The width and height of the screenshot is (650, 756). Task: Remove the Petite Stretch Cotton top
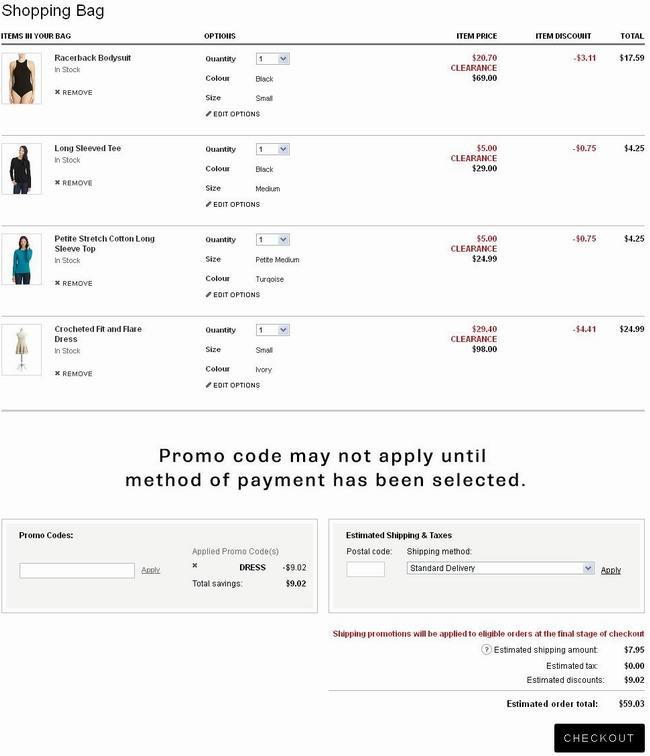click(x=73, y=284)
